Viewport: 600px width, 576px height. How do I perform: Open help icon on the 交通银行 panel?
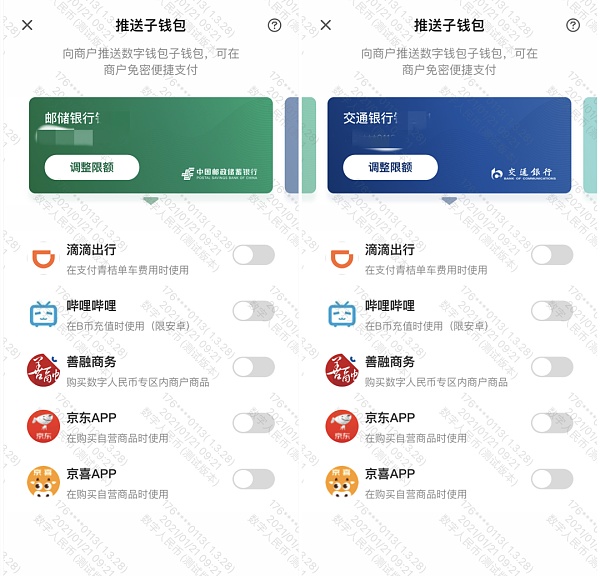(x=573, y=25)
